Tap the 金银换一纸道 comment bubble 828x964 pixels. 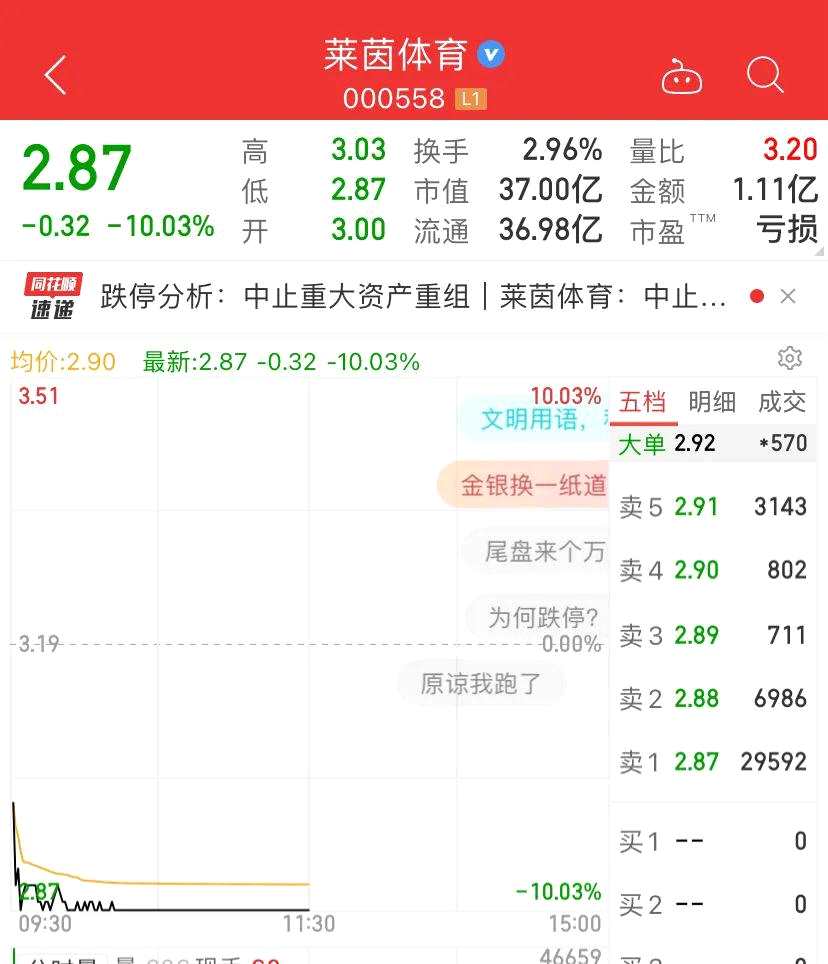(530, 485)
